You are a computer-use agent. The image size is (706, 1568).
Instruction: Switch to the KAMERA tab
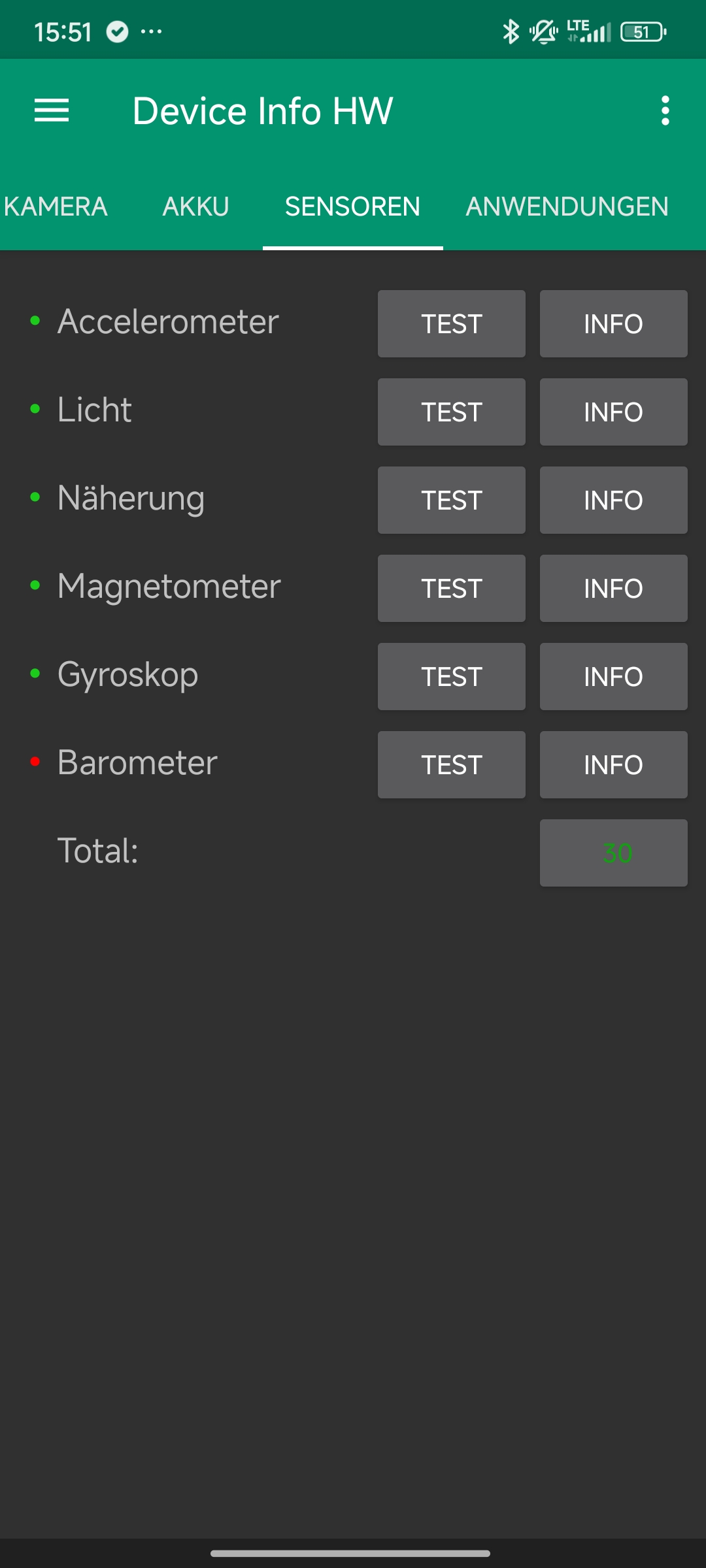pyautogui.click(x=56, y=206)
